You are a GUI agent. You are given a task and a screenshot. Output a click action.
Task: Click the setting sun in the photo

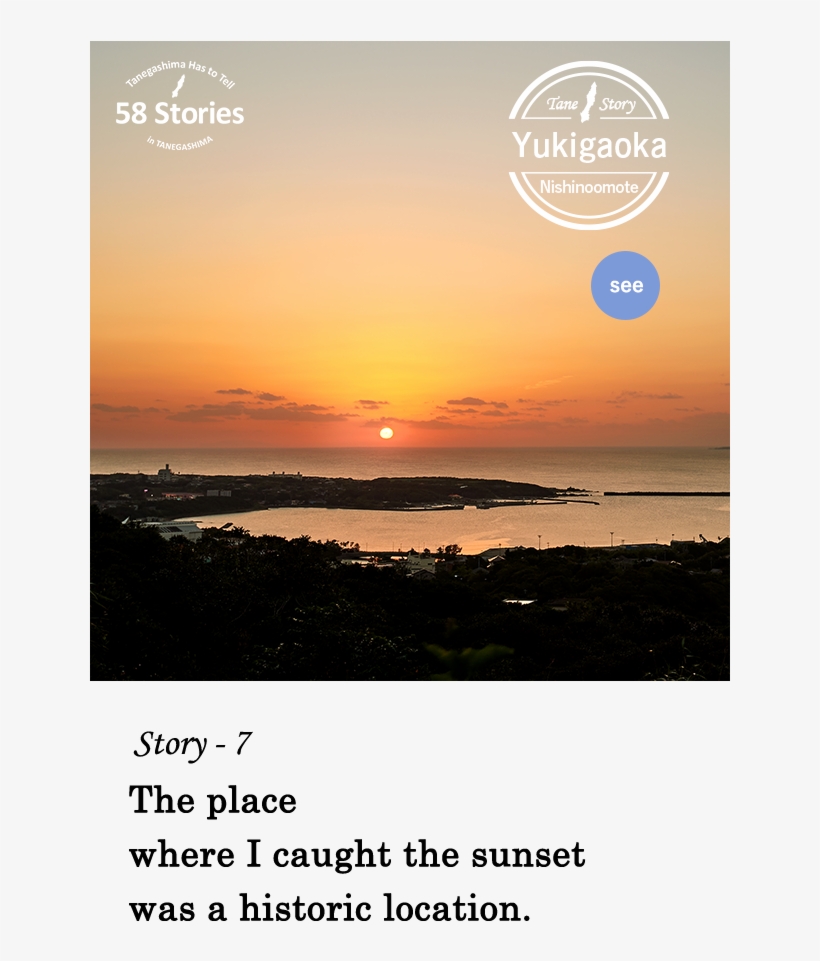pyautogui.click(x=385, y=434)
